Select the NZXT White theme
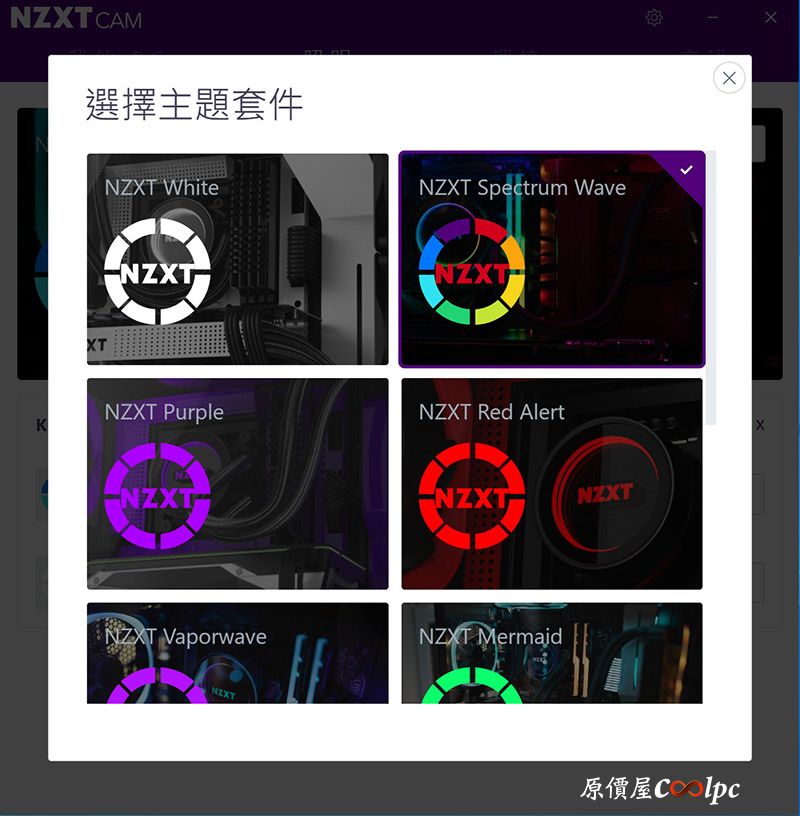Image resolution: width=800 pixels, height=816 pixels. click(x=237, y=259)
